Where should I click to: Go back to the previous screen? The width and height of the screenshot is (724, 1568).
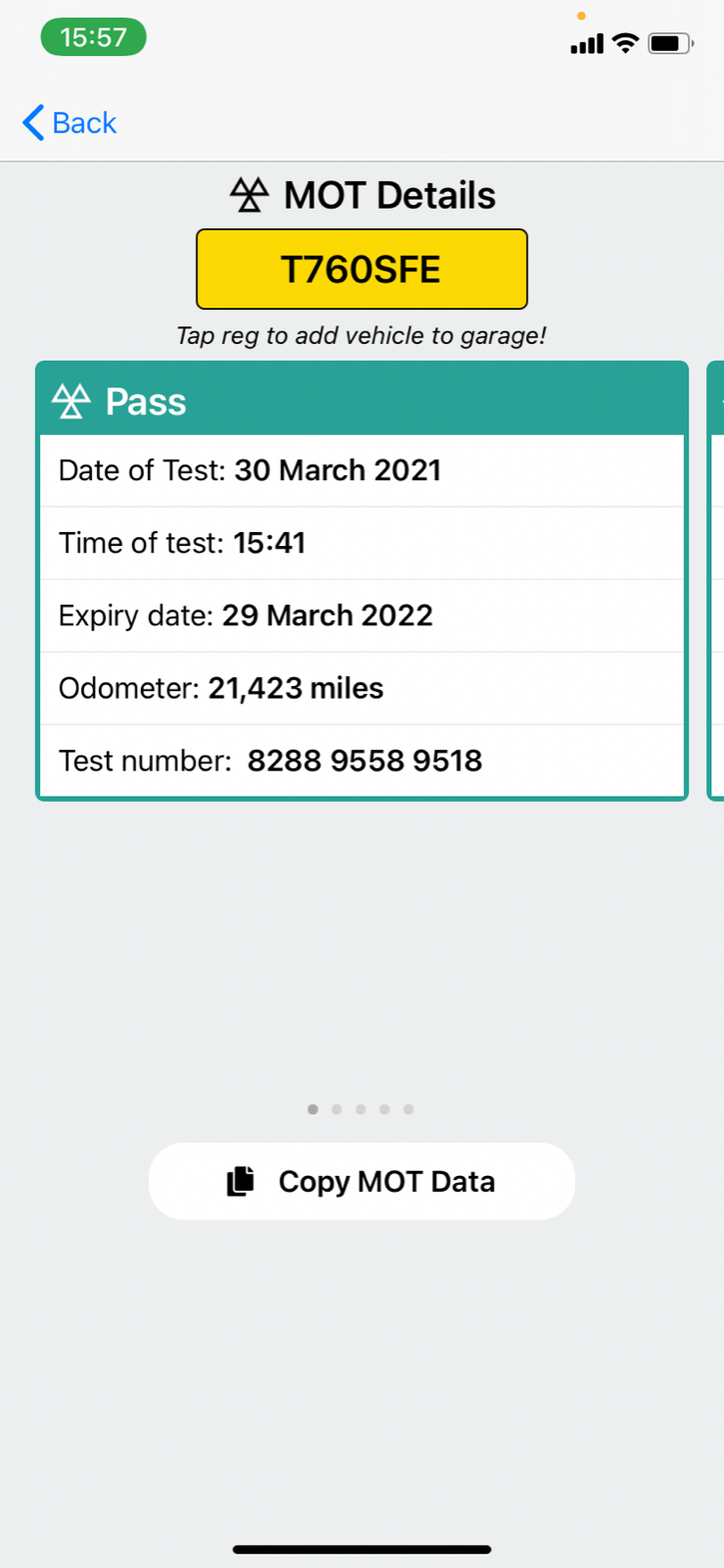coord(70,122)
